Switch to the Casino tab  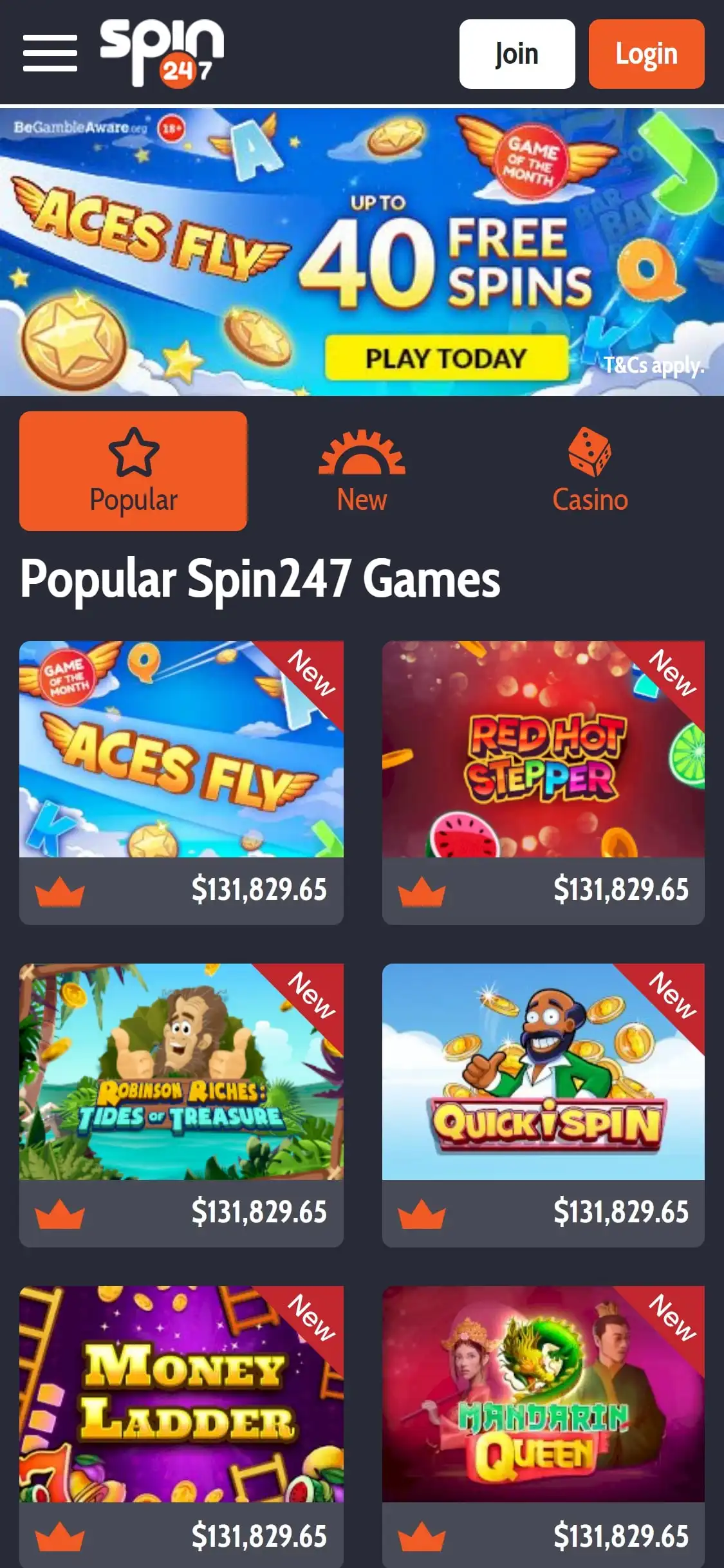tap(589, 471)
